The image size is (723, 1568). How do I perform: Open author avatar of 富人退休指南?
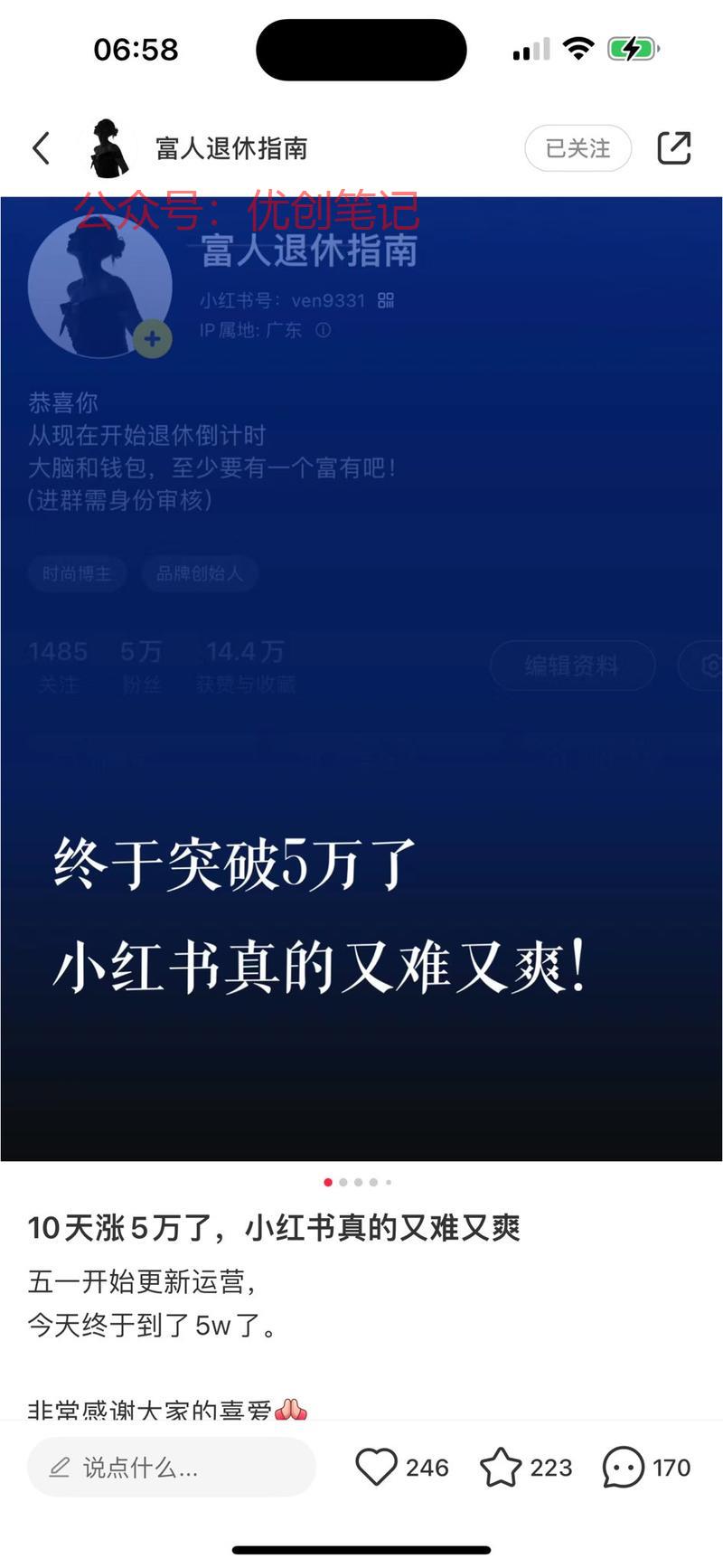[x=107, y=147]
